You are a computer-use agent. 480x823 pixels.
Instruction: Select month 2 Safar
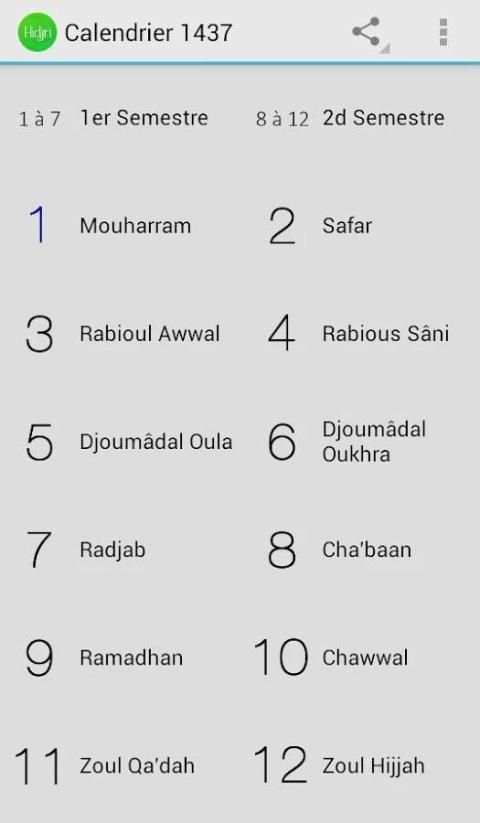[x=360, y=226]
